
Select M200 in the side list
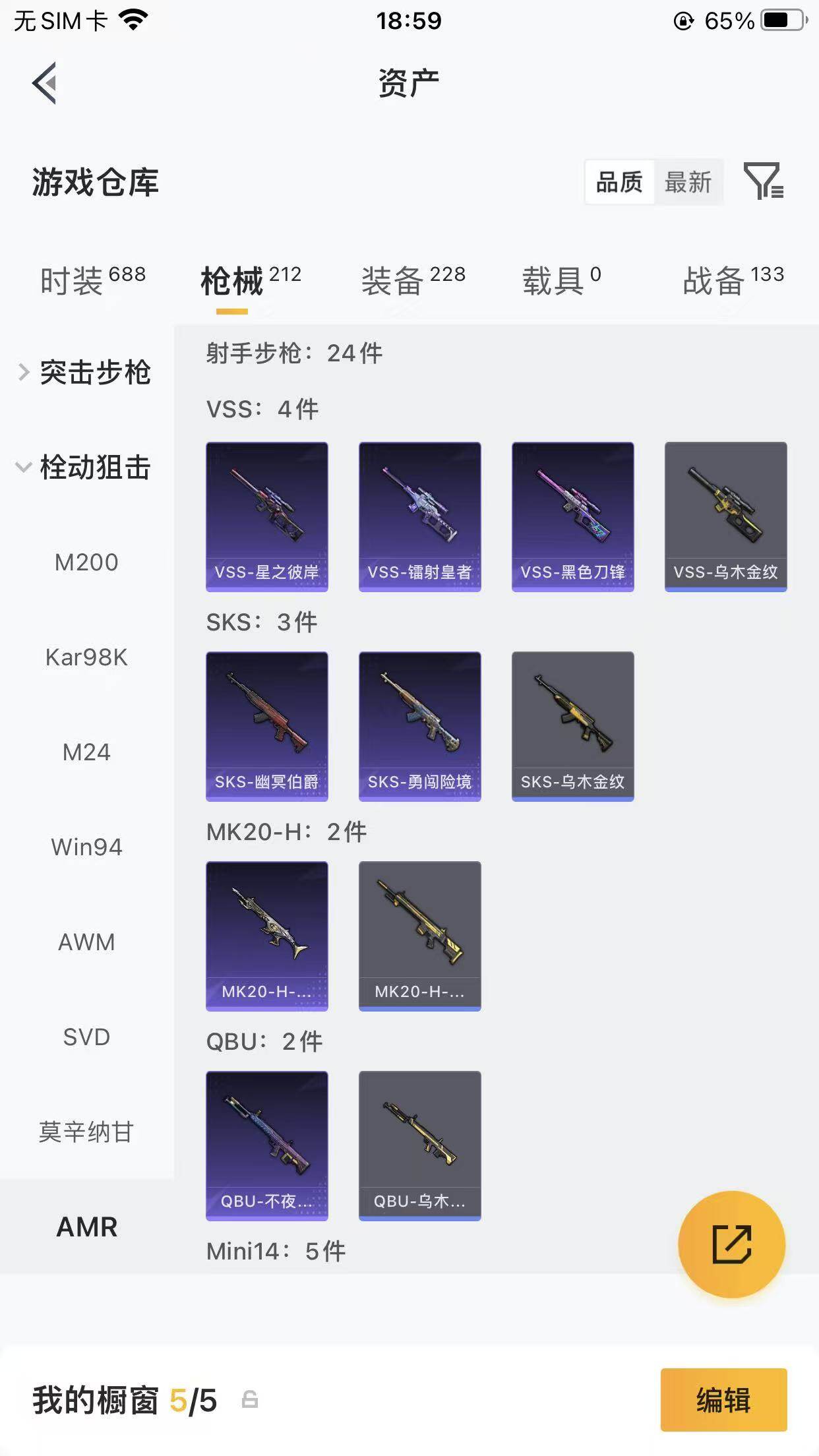click(86, 562)
